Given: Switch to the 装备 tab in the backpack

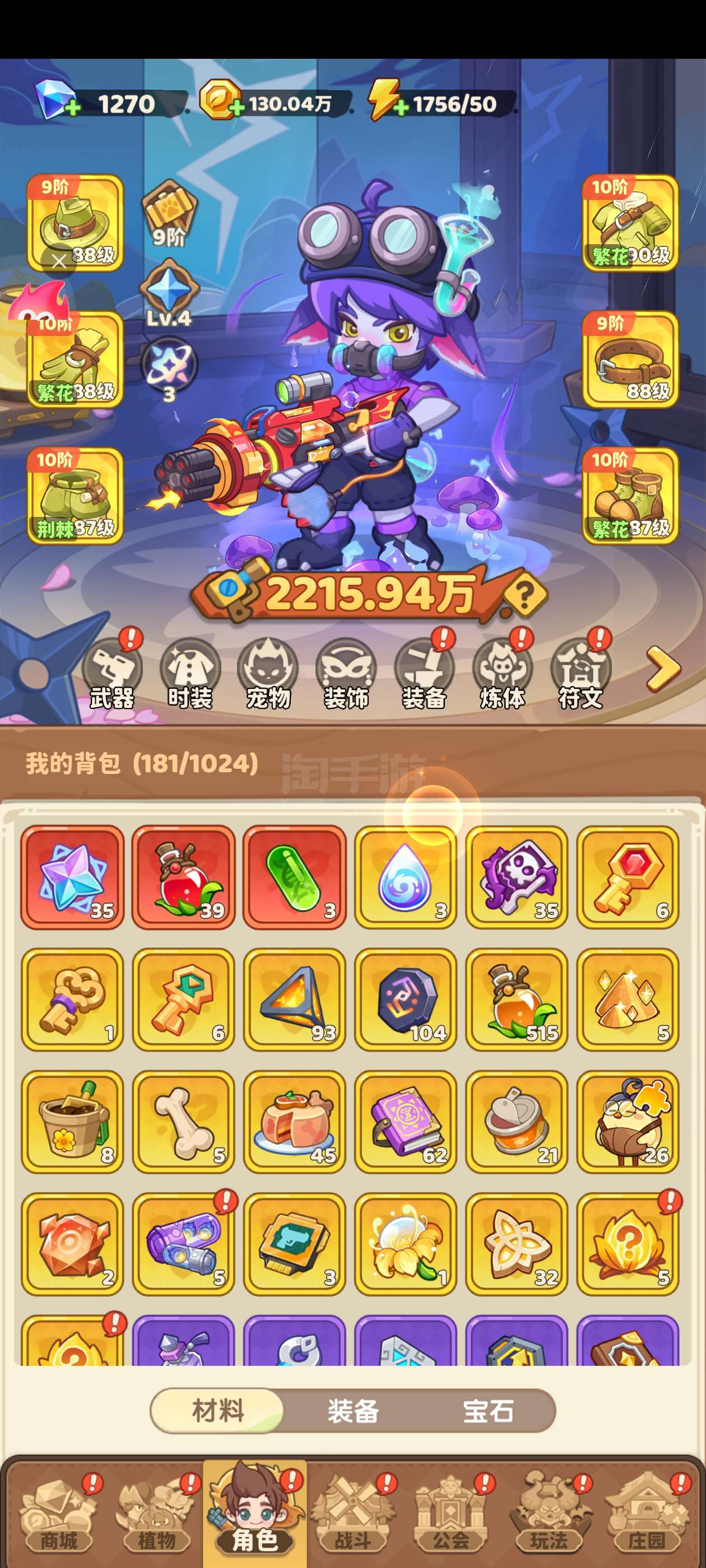Looking at the screenshot, I should (x=354, y=1410).
